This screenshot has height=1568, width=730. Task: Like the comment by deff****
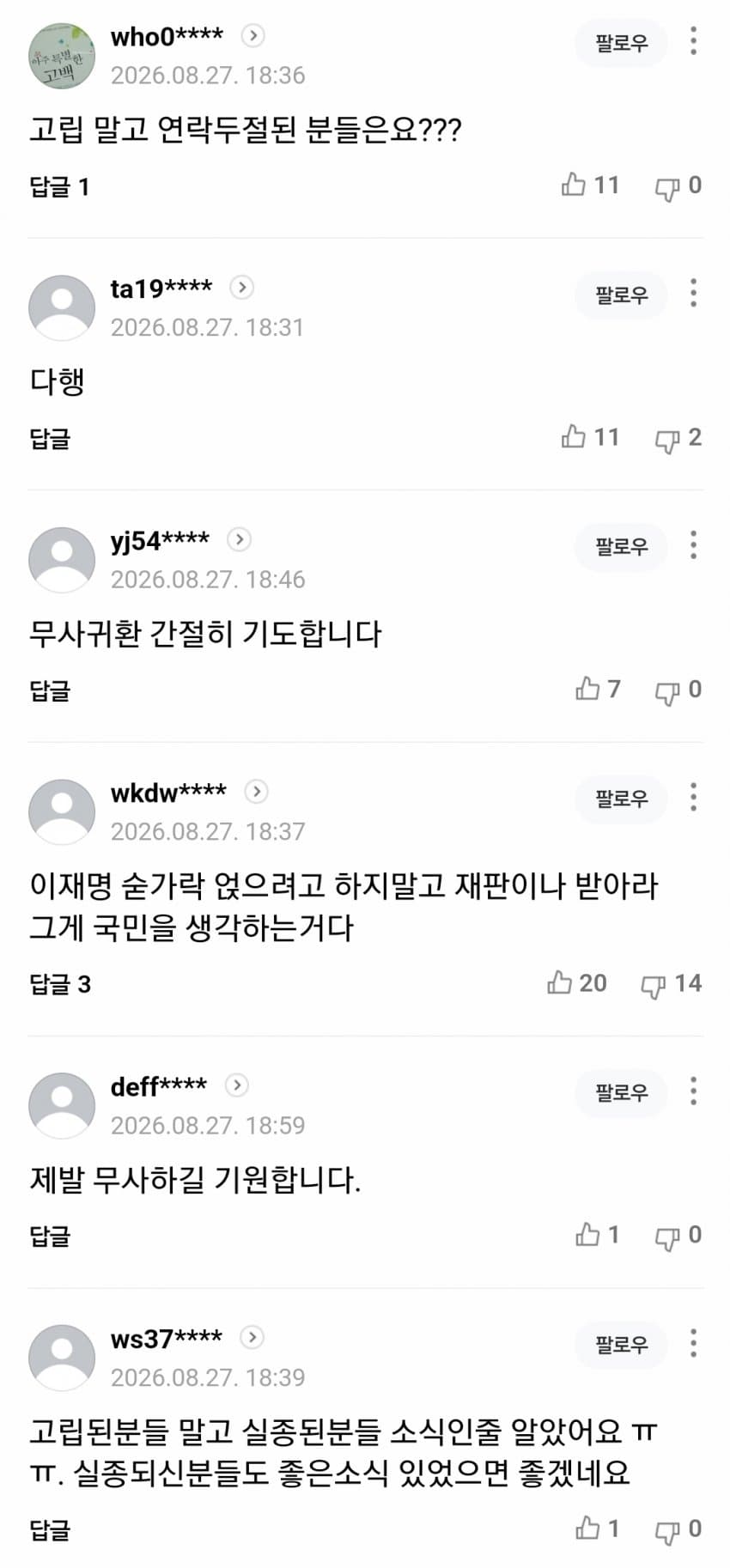pos(598,1235)
